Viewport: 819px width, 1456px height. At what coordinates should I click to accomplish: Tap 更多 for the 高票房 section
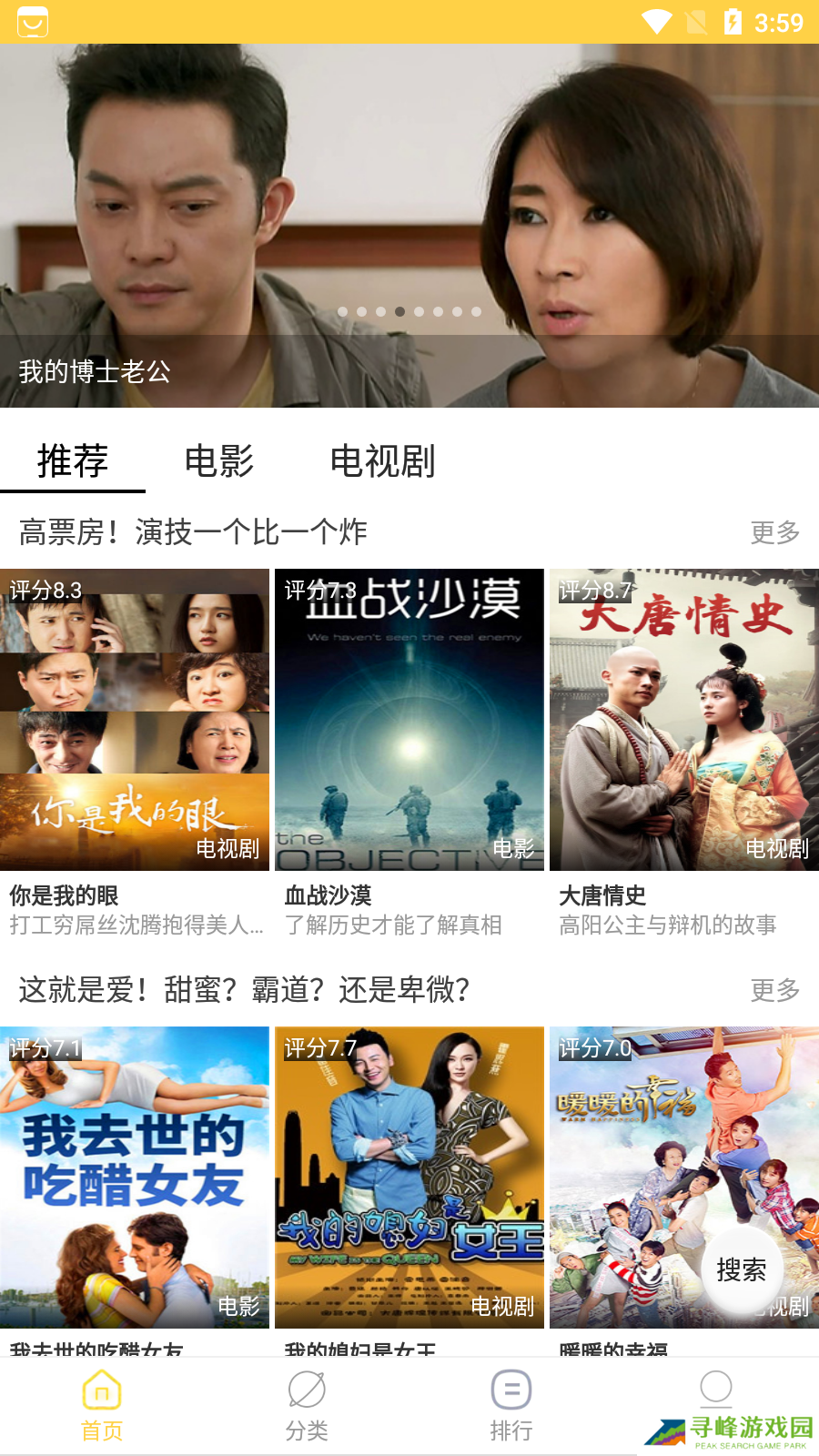[774, 532]
